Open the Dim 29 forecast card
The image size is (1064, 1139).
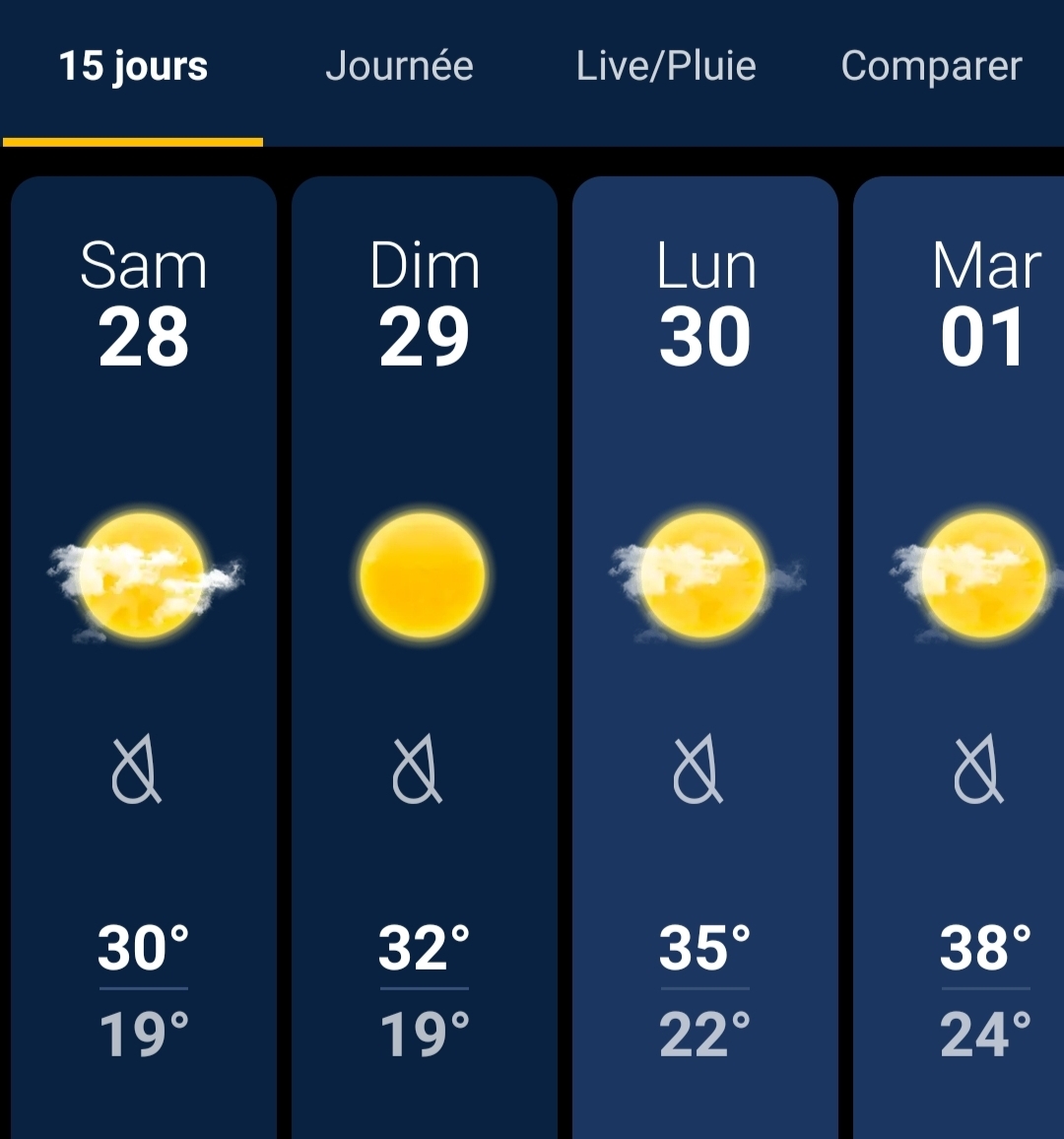coord(425,650)
